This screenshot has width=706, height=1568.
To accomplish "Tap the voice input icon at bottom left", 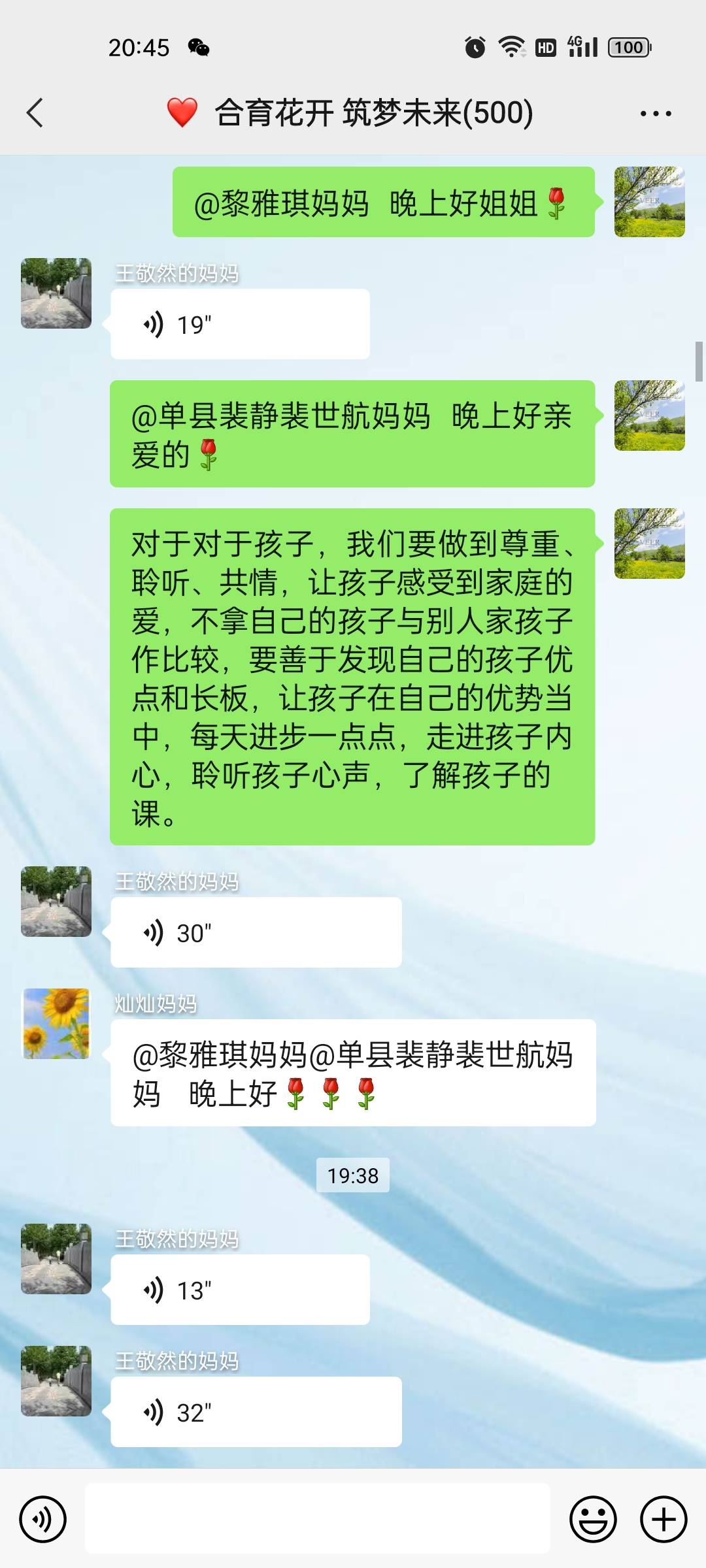I will click(43, 1518).
